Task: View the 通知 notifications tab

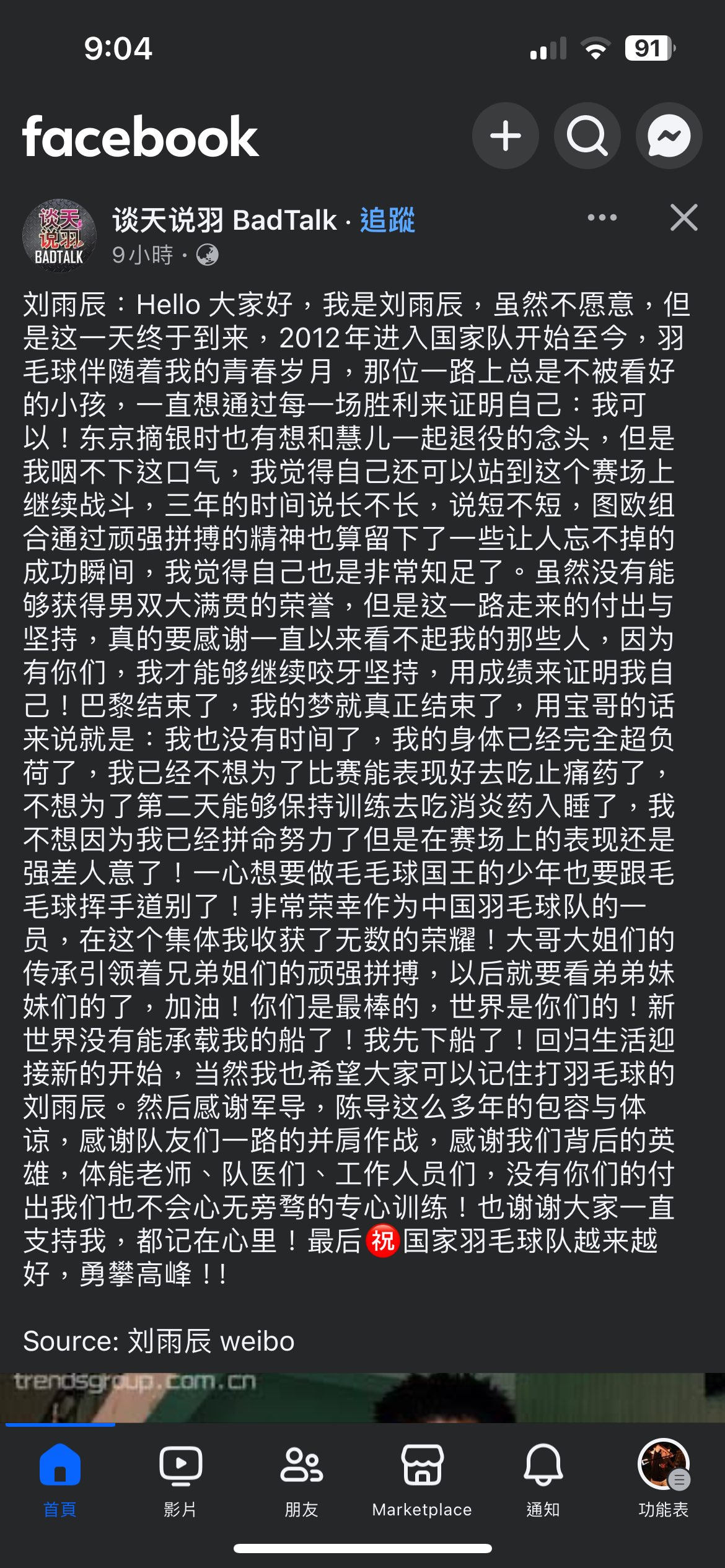Action: pos(543,1480)
